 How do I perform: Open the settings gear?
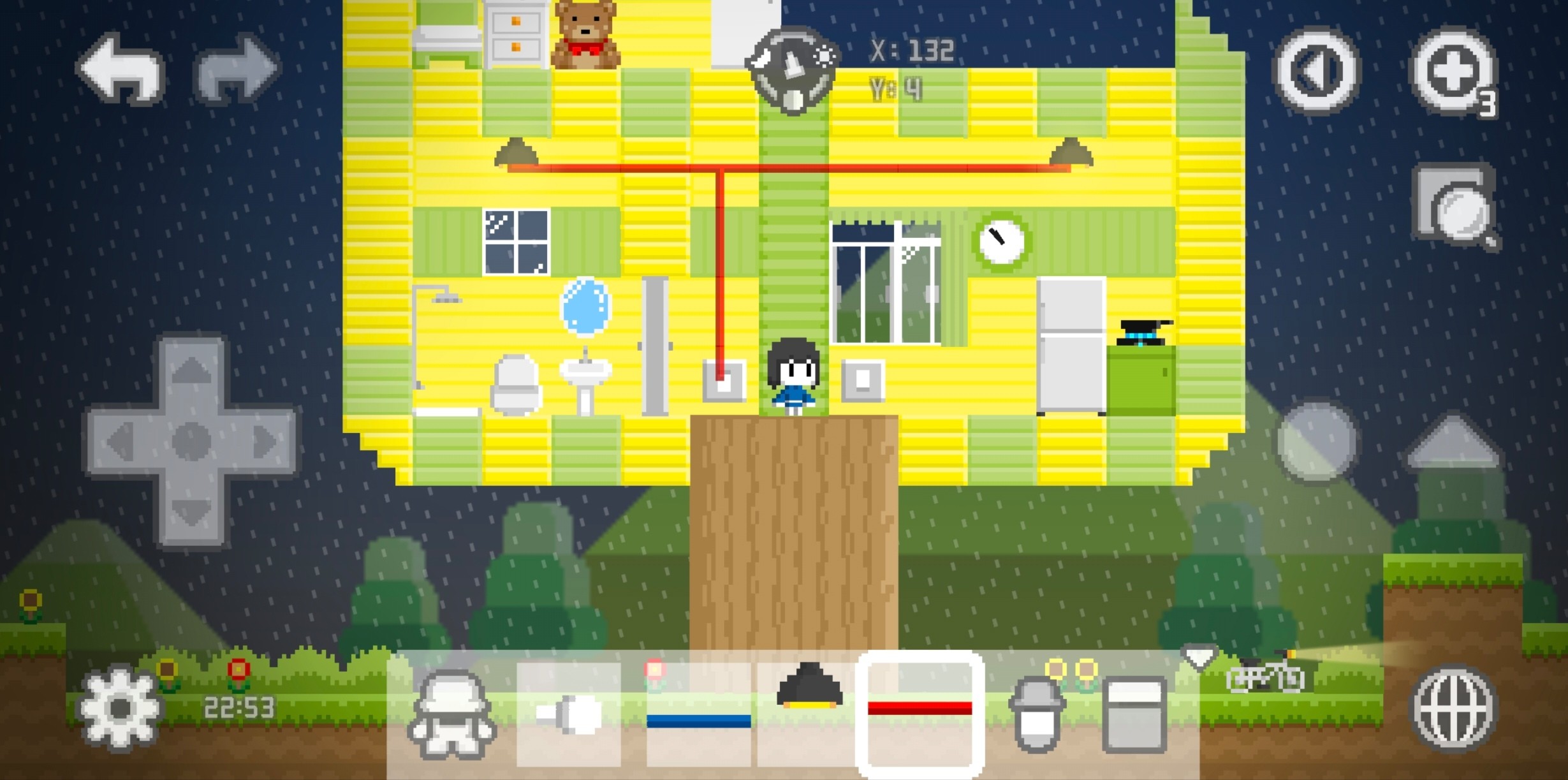coord(120,708)
